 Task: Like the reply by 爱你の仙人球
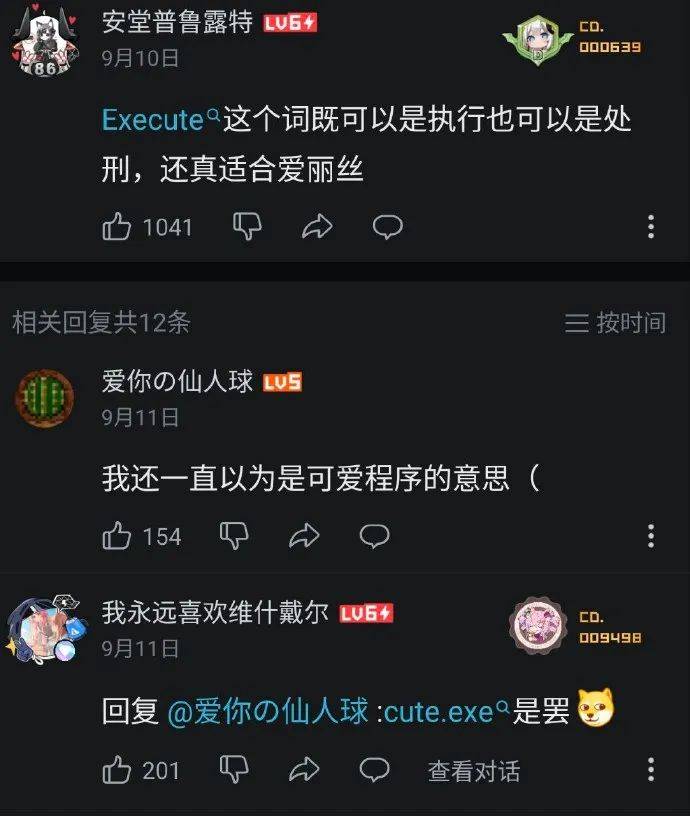click(118, 536)
